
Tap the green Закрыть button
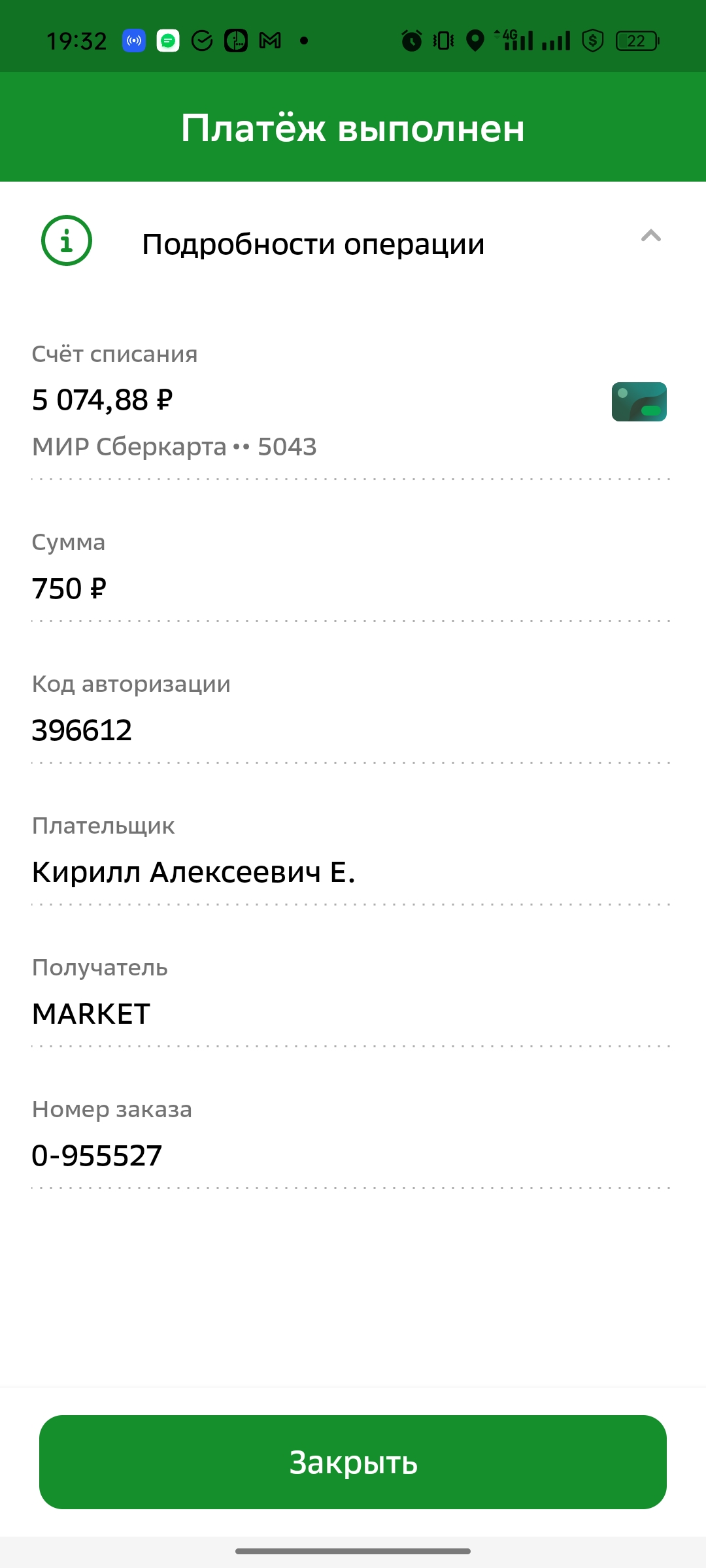tap(353, 1462)
